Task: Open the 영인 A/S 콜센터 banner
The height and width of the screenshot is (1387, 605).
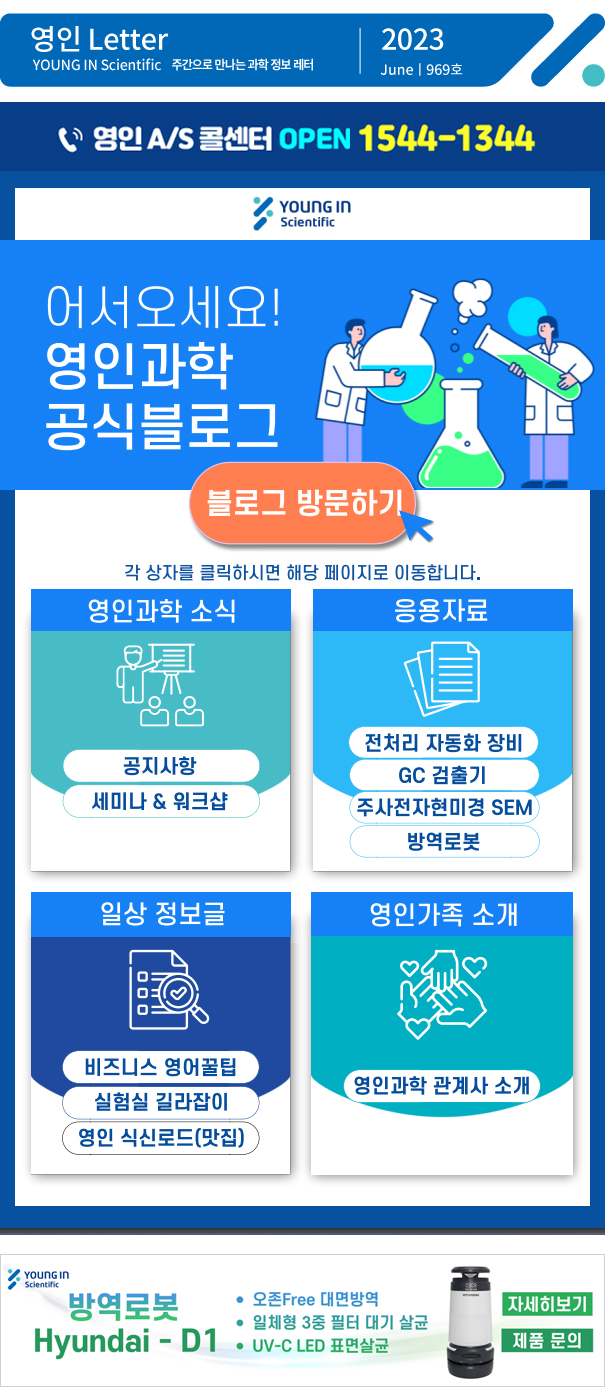Action: [302, 137]
